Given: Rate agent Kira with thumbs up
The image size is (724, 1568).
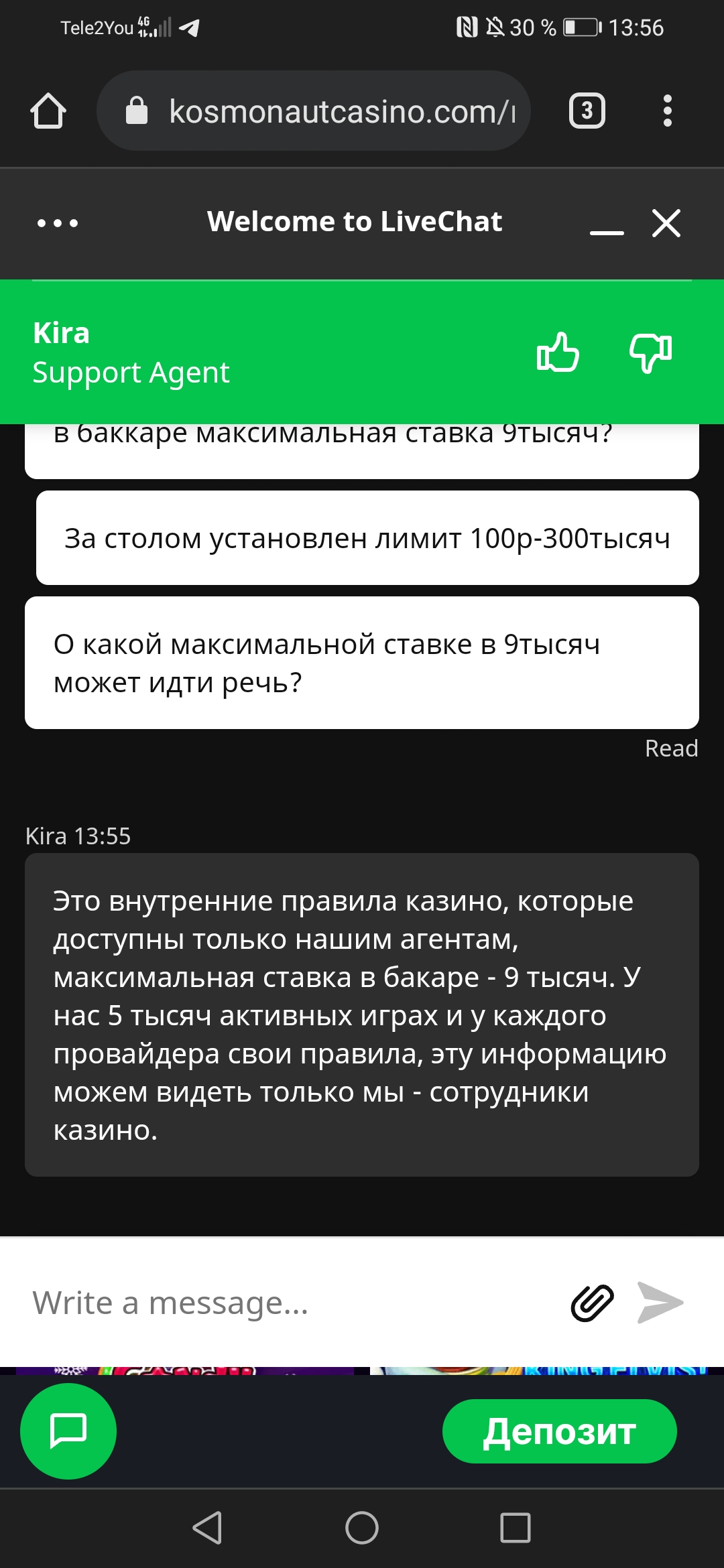Looking at the screenshot, I should tap(558, 352).
